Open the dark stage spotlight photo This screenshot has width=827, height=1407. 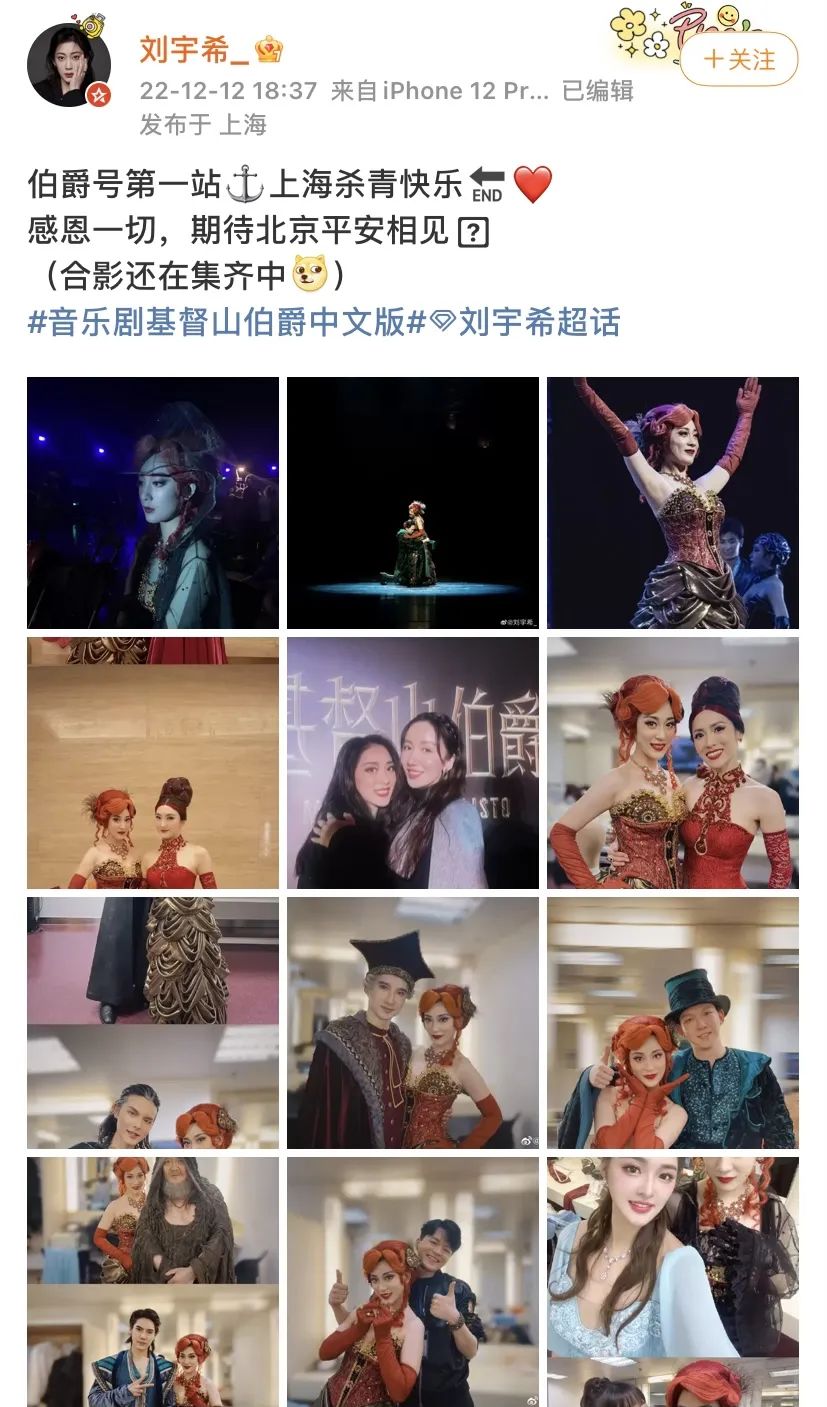coord(413,502)
